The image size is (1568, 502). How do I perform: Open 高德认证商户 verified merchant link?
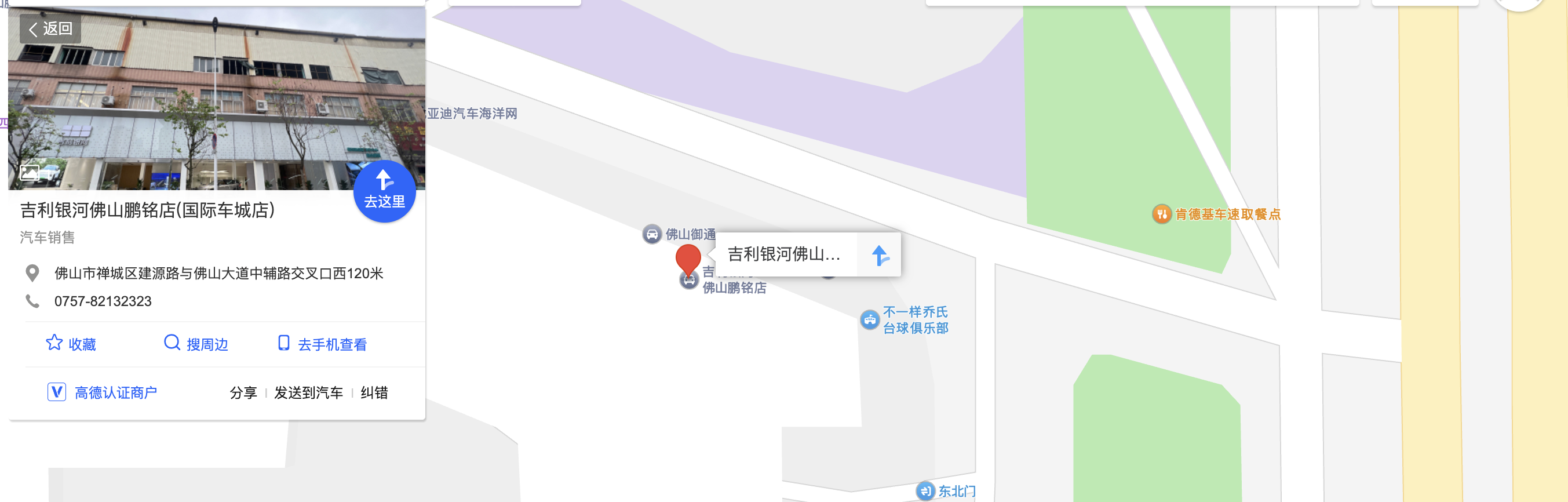[102, 392]
